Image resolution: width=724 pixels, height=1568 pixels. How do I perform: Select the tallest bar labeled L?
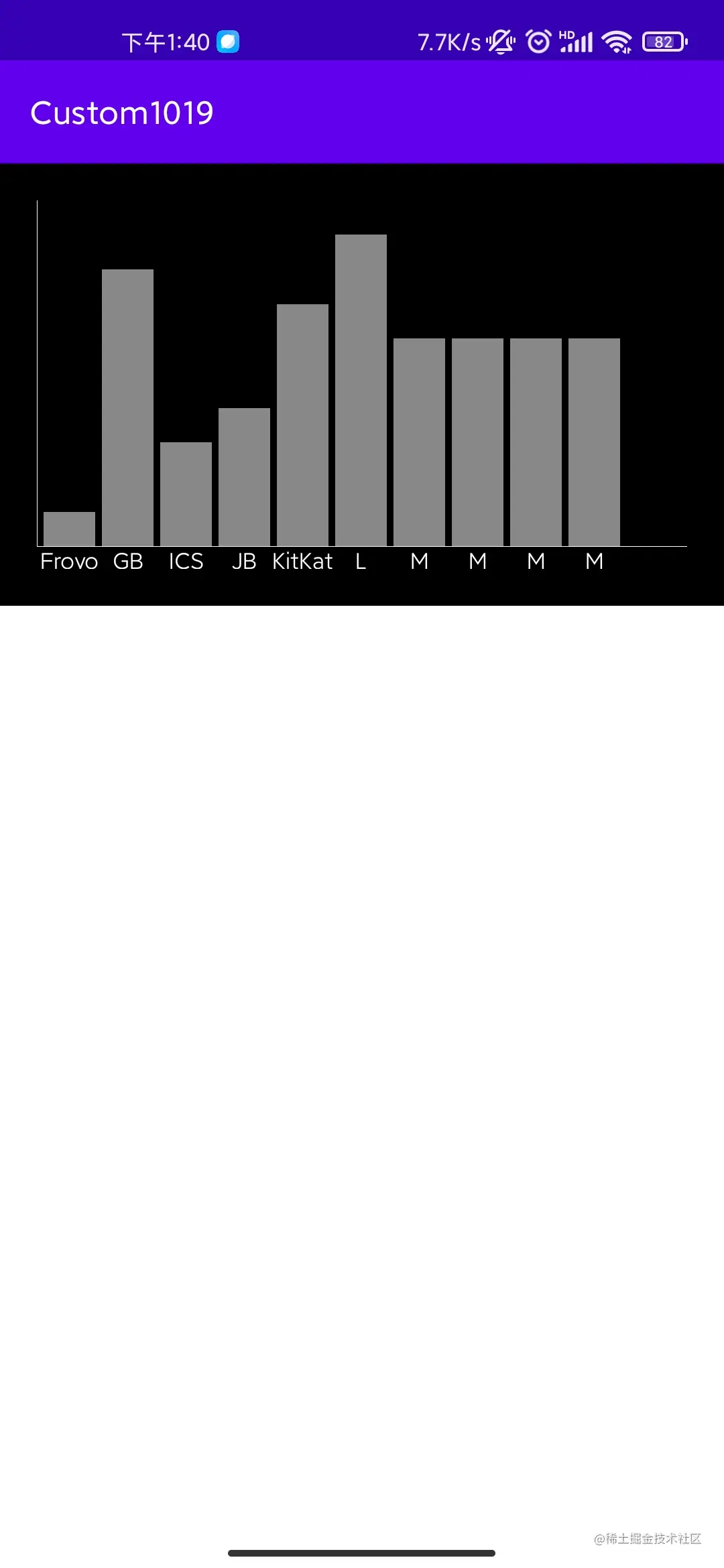pyautogui.click(x=361, y=389)
